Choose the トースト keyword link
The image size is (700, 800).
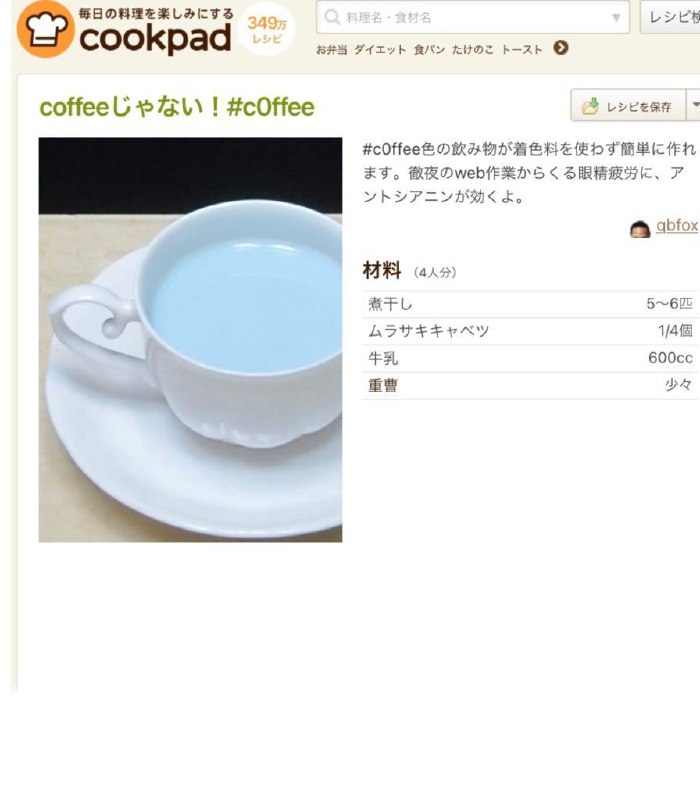[522, 49]
